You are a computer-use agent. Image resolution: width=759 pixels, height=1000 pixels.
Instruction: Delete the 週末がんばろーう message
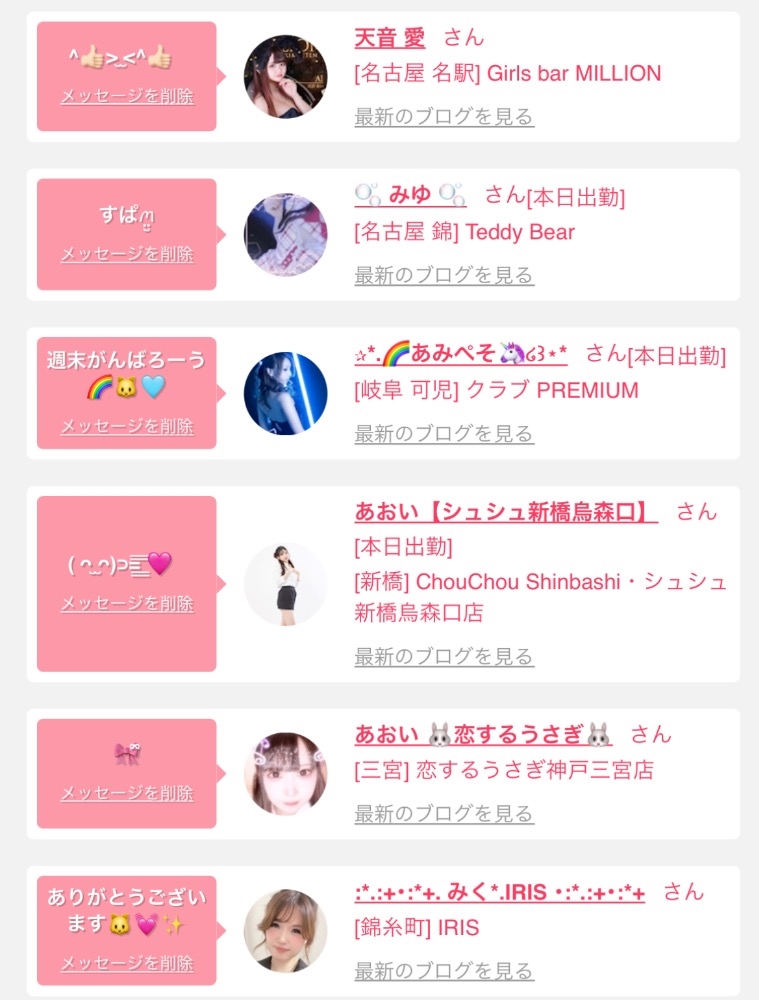[127, 426]
